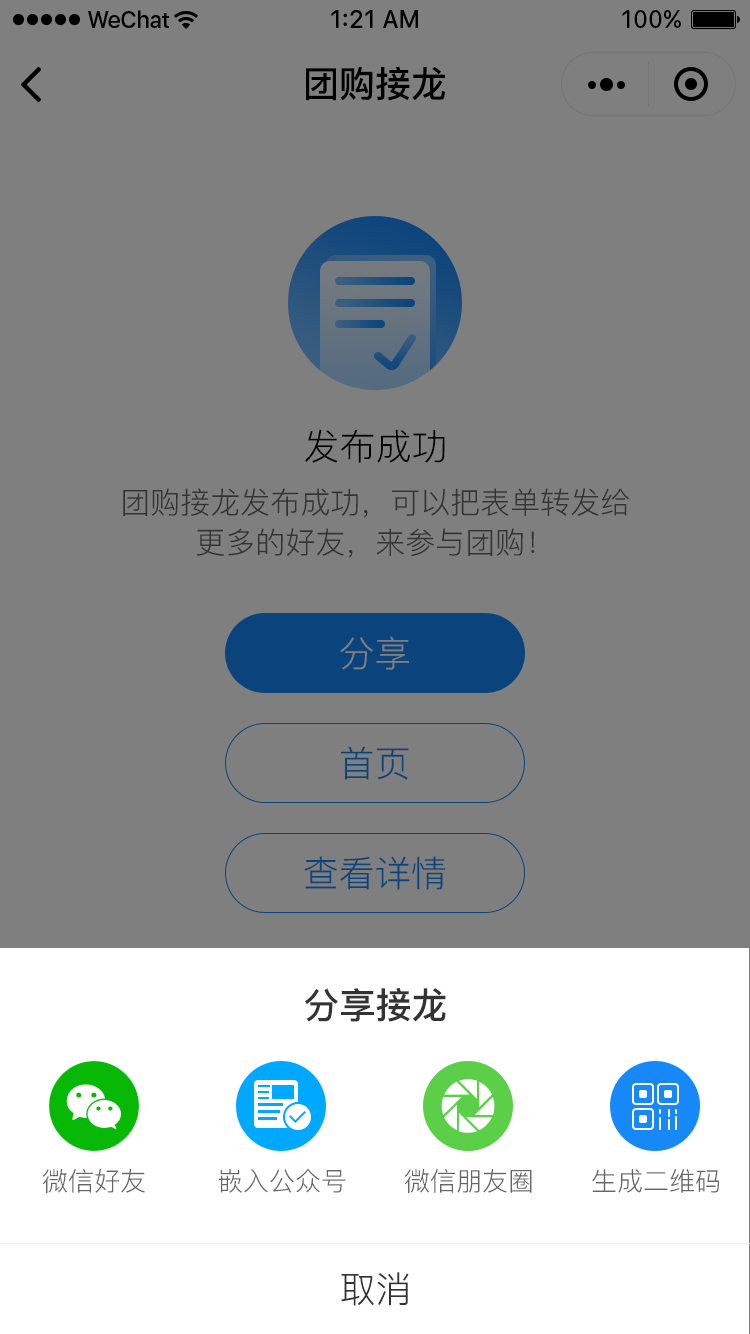Tap the circular capsule close icon
750x1334 pixels.
691,84
